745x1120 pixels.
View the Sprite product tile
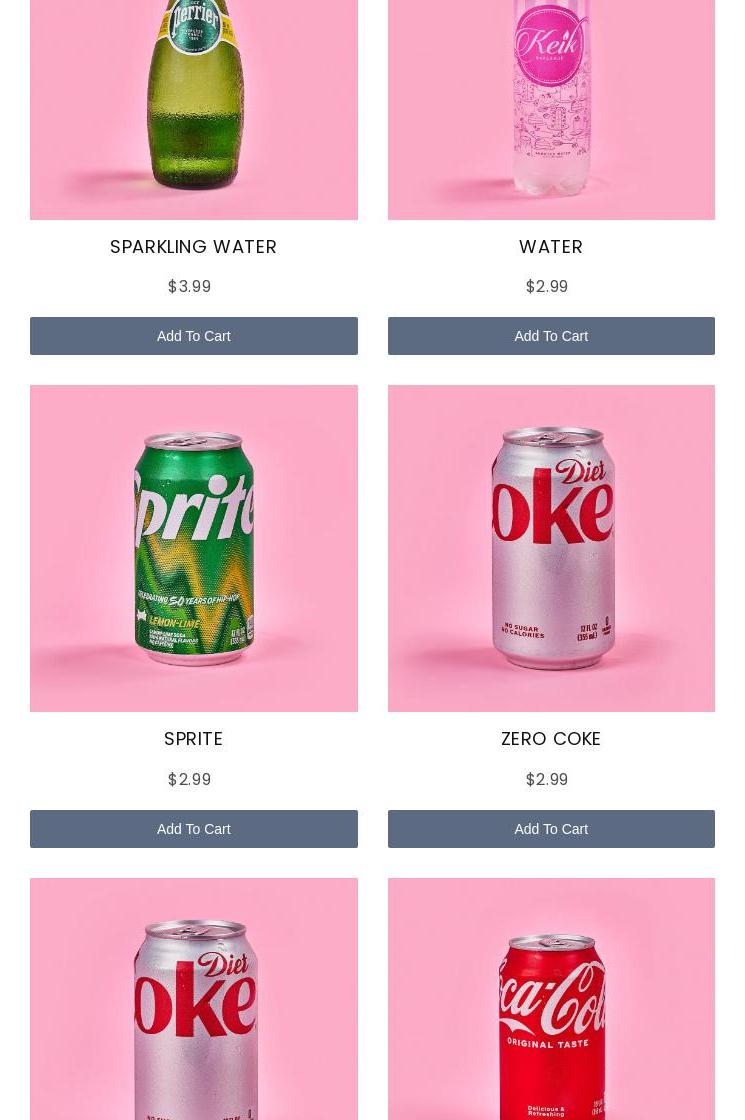coord(193,548)
